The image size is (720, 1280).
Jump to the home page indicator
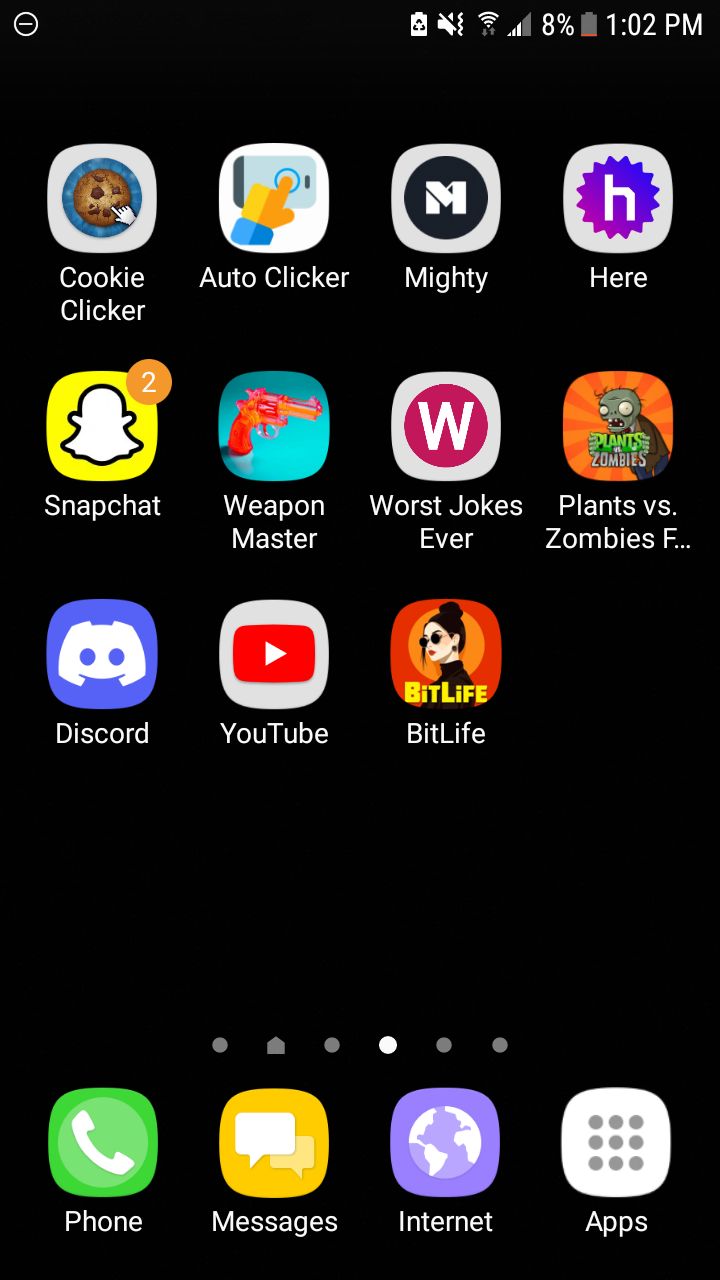276,1045
